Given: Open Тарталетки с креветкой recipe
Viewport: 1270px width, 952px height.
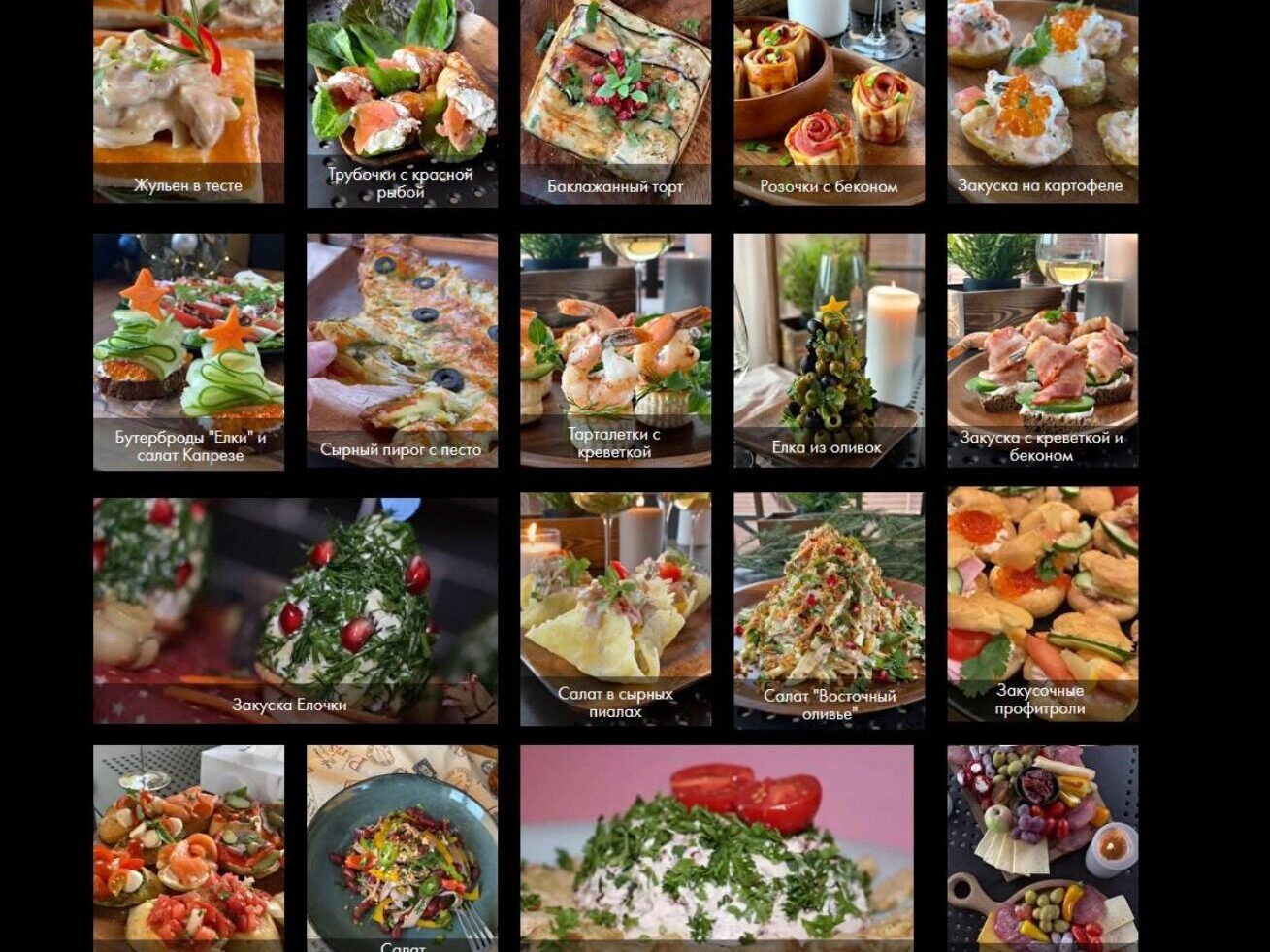Looking at the screenshot, I should 615,351.
